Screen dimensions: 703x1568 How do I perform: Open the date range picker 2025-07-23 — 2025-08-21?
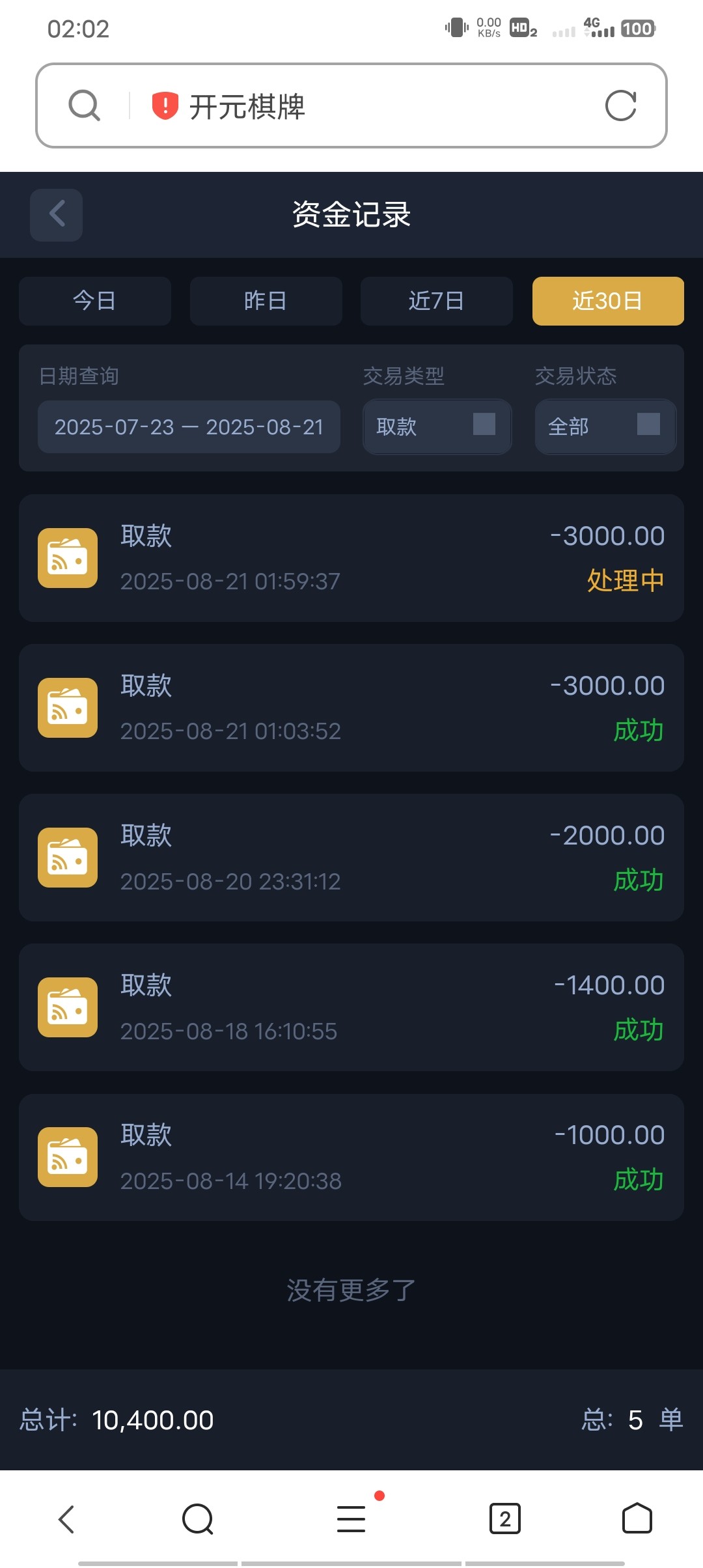[x=189, y=427]
